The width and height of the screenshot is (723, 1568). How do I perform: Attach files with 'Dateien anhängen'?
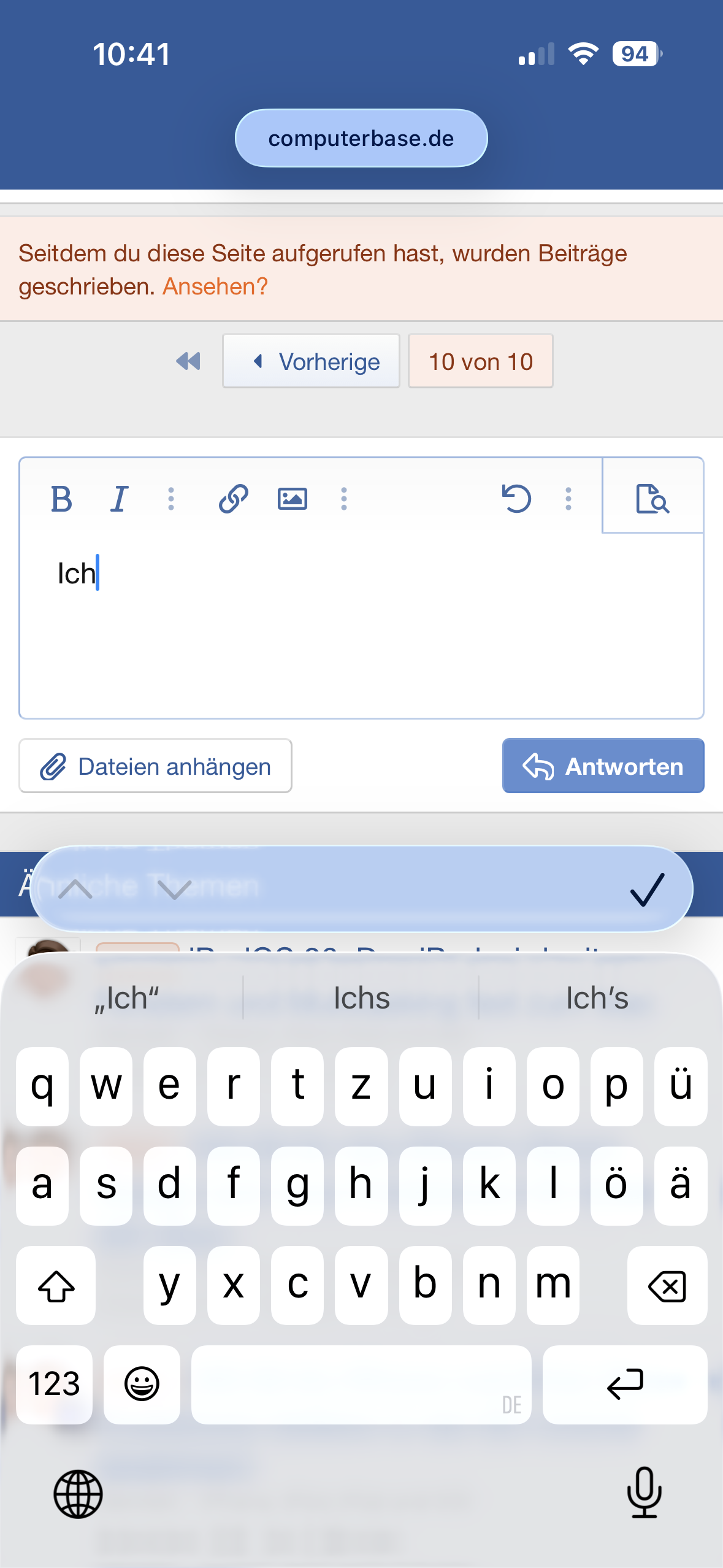[156, 766]
